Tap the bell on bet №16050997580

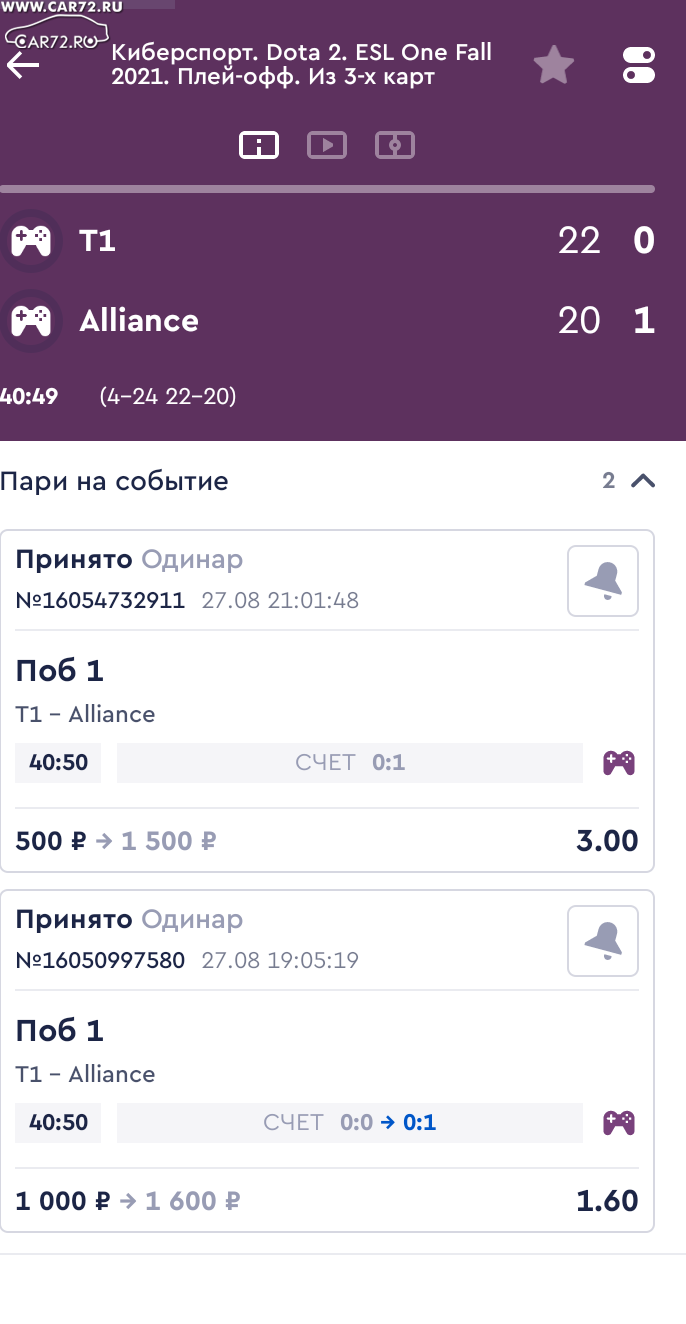(603, 941)
